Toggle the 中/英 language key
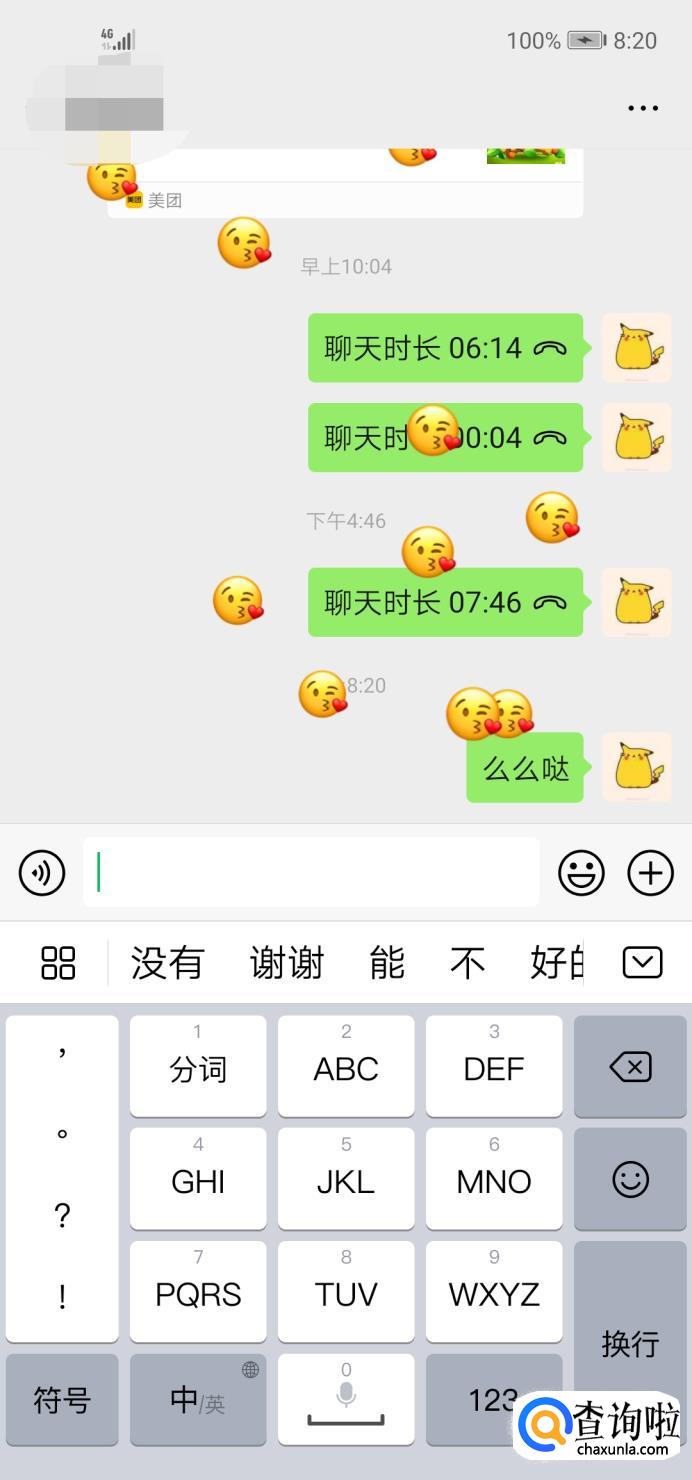 coord(198,1400)
